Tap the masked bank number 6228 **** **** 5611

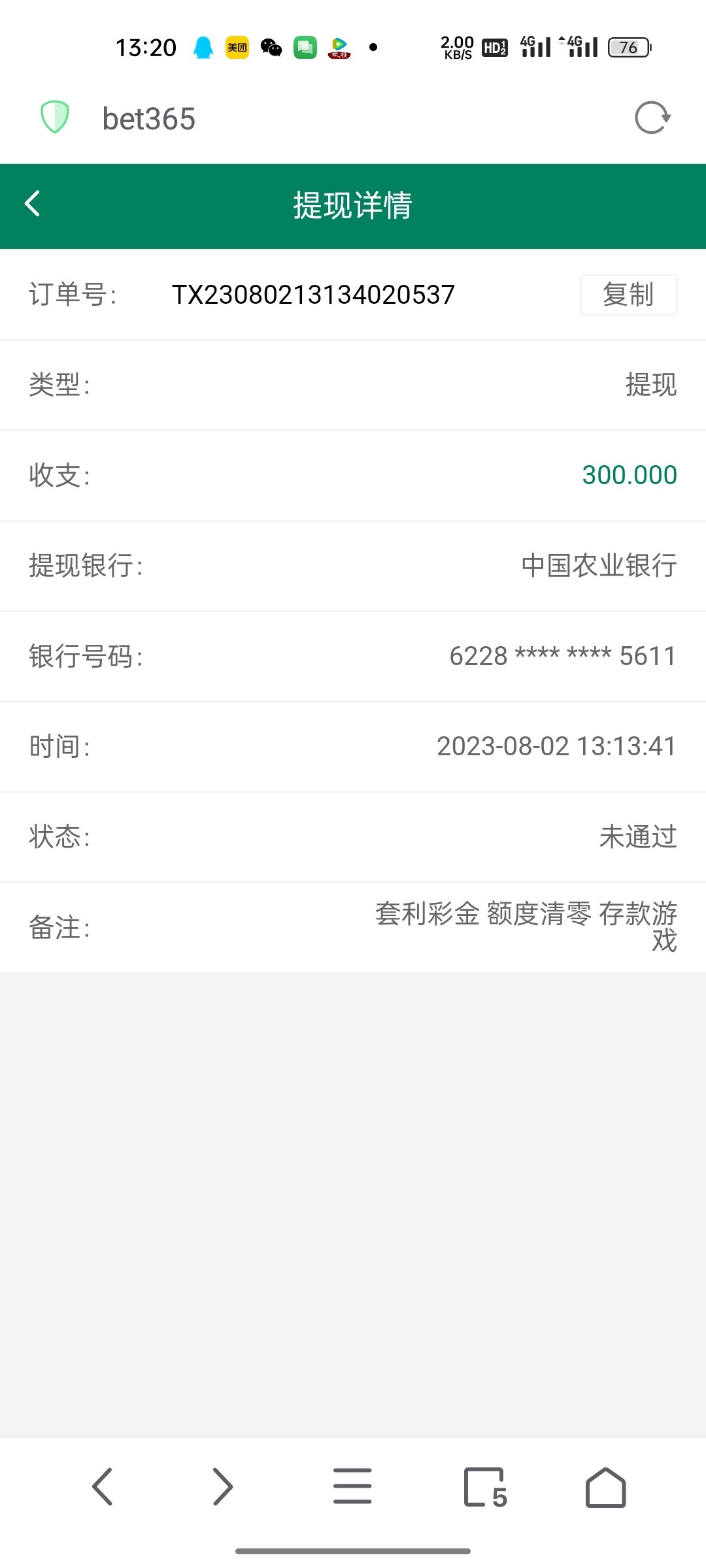tap(562, 657)
